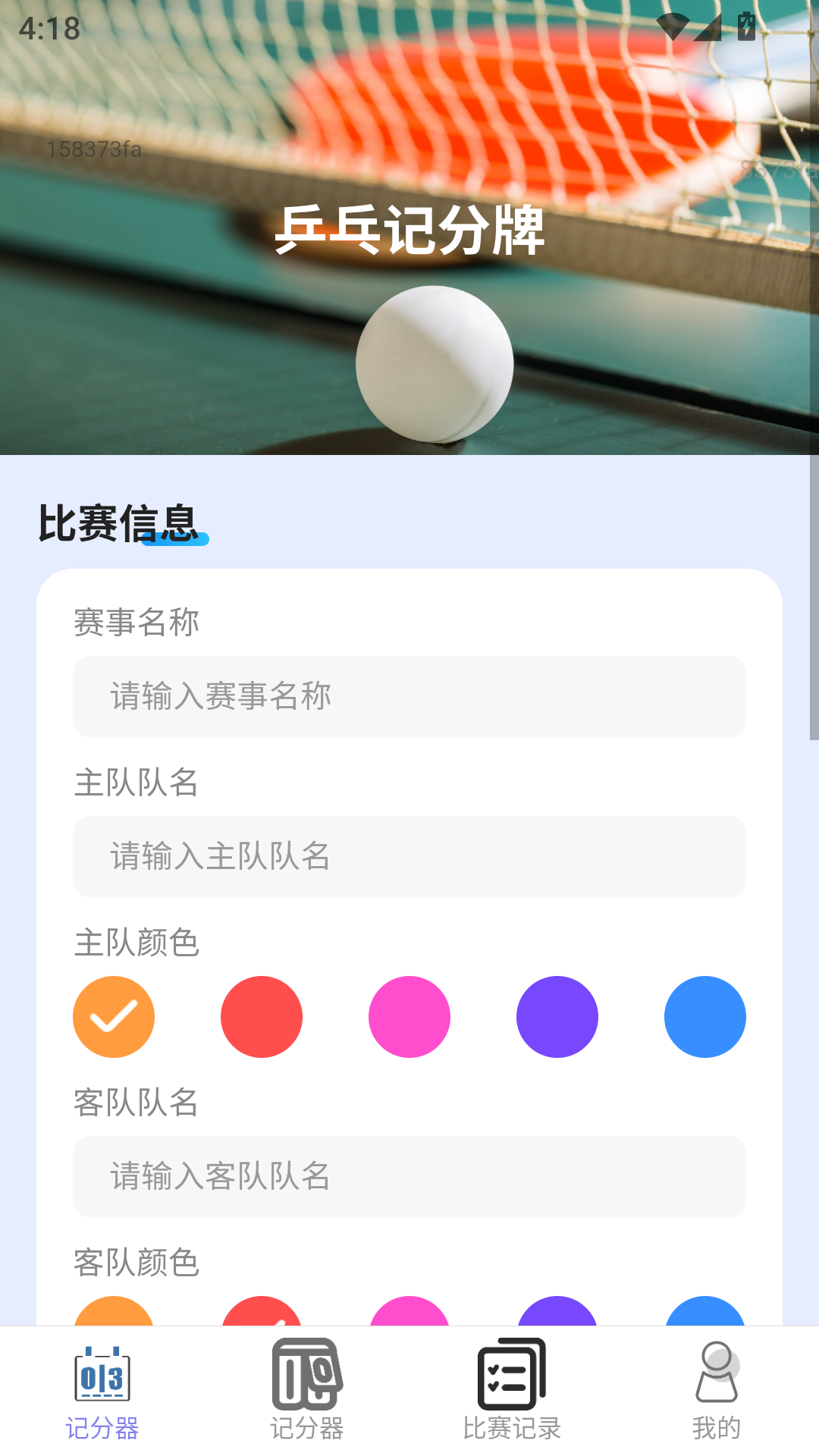
Task: Select blue as the 主队颜色
Action: coord(704,1016)
